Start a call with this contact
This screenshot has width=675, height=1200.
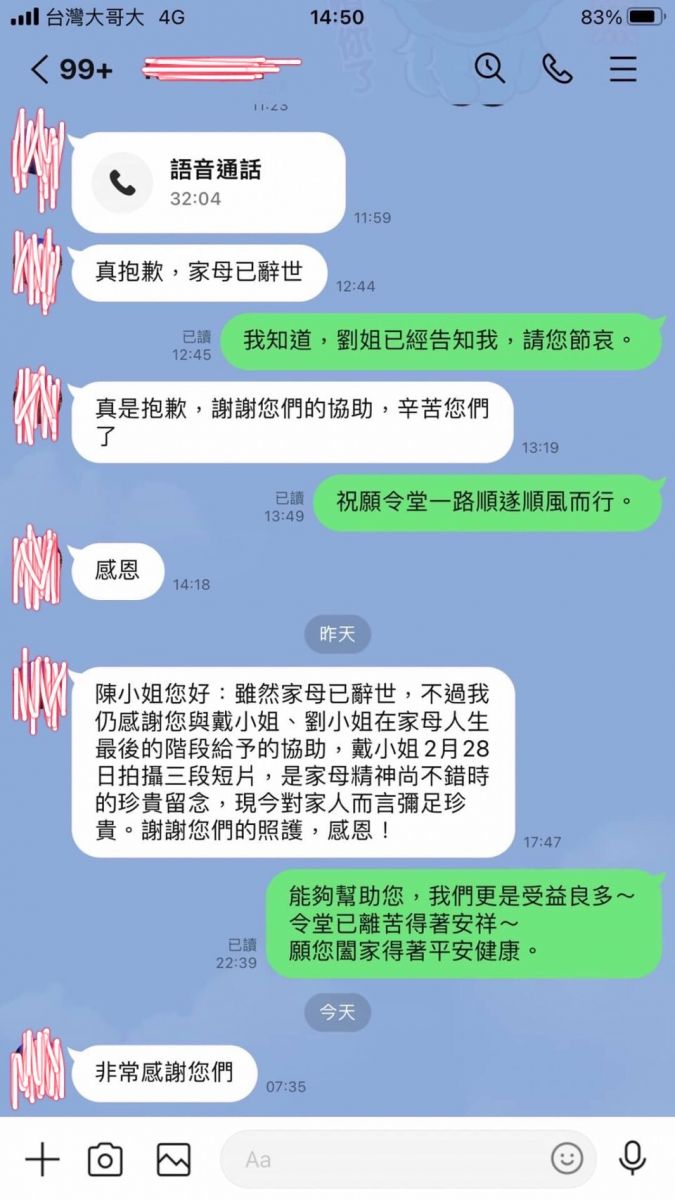pos(556,68)
